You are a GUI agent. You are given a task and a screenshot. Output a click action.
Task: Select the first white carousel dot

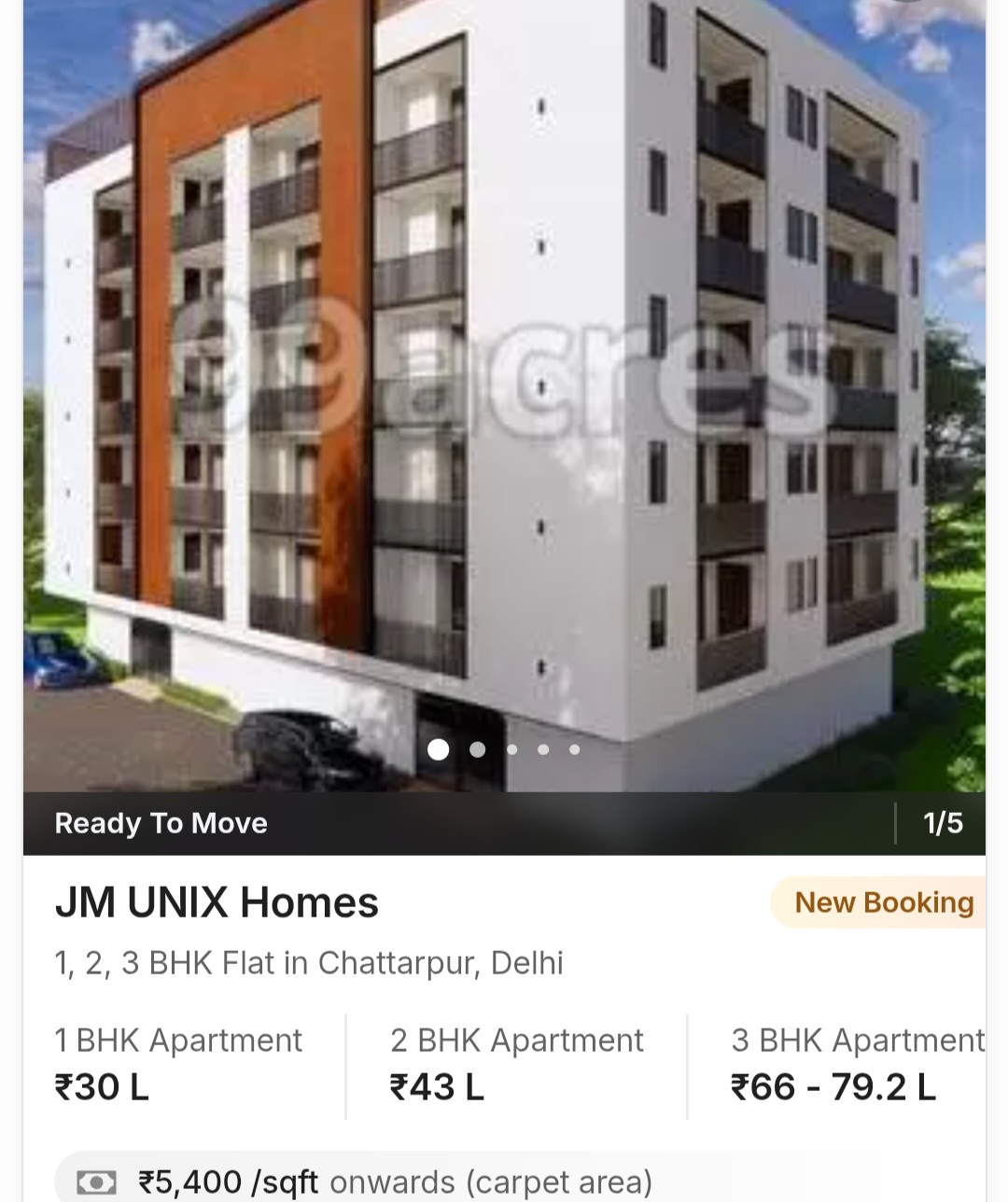tap(439, 748)
